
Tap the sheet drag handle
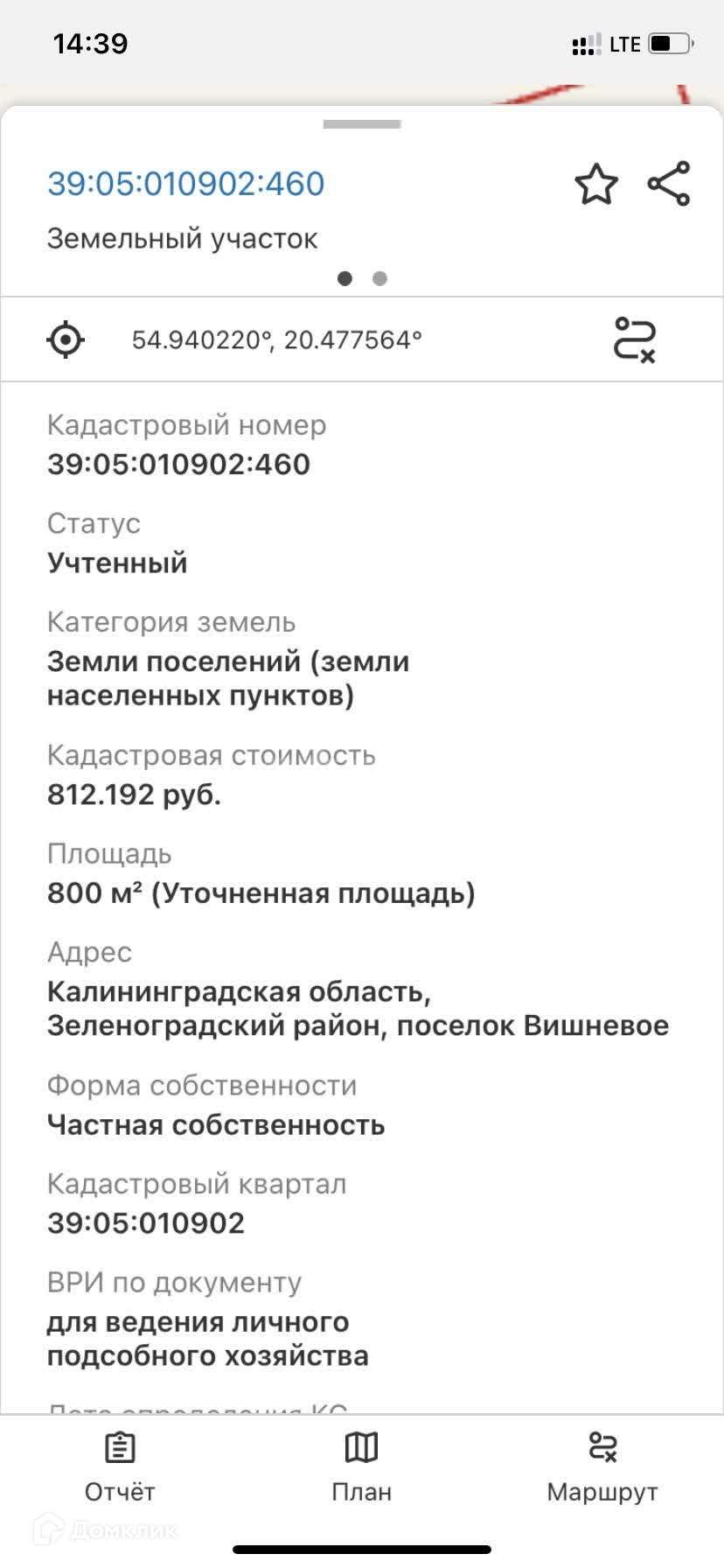(362, 124)
